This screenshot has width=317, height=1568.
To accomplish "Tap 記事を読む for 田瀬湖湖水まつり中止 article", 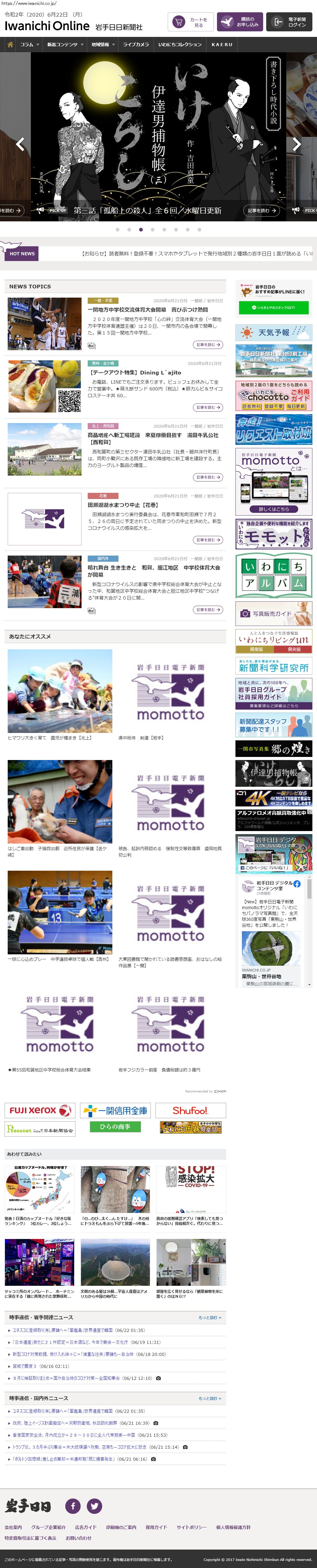I will (x=208, y=540).
